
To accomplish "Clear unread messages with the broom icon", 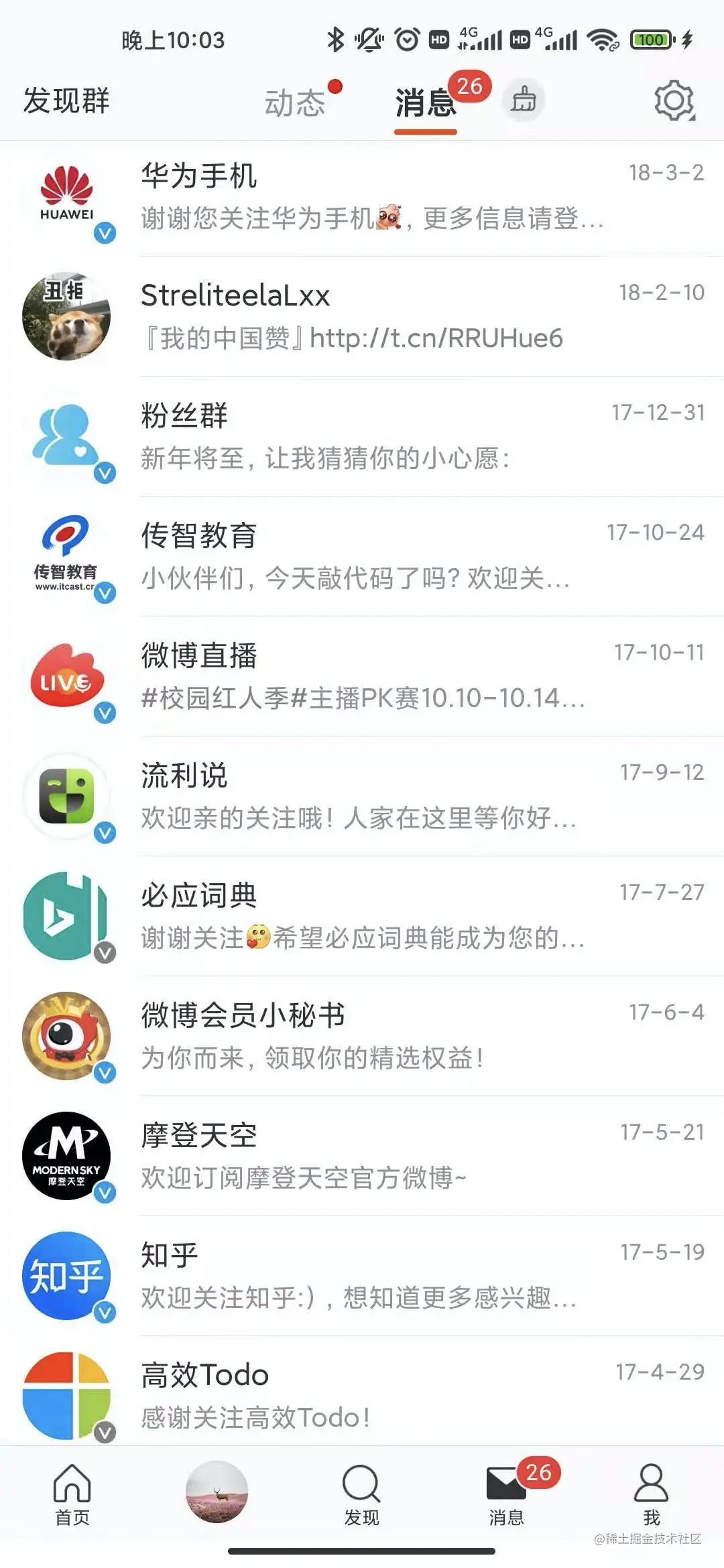I will click(524, 101).
